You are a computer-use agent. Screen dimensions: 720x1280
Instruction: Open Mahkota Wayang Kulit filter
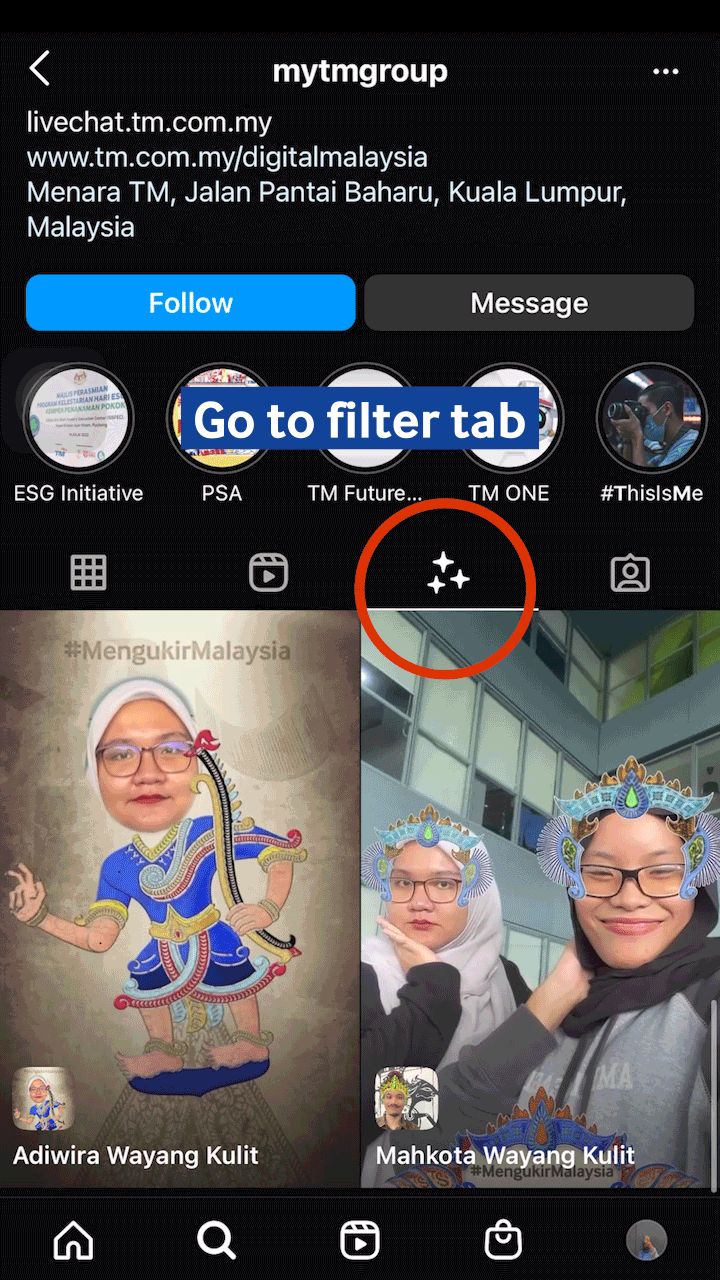pyautogui.click(x=540, y=900)
